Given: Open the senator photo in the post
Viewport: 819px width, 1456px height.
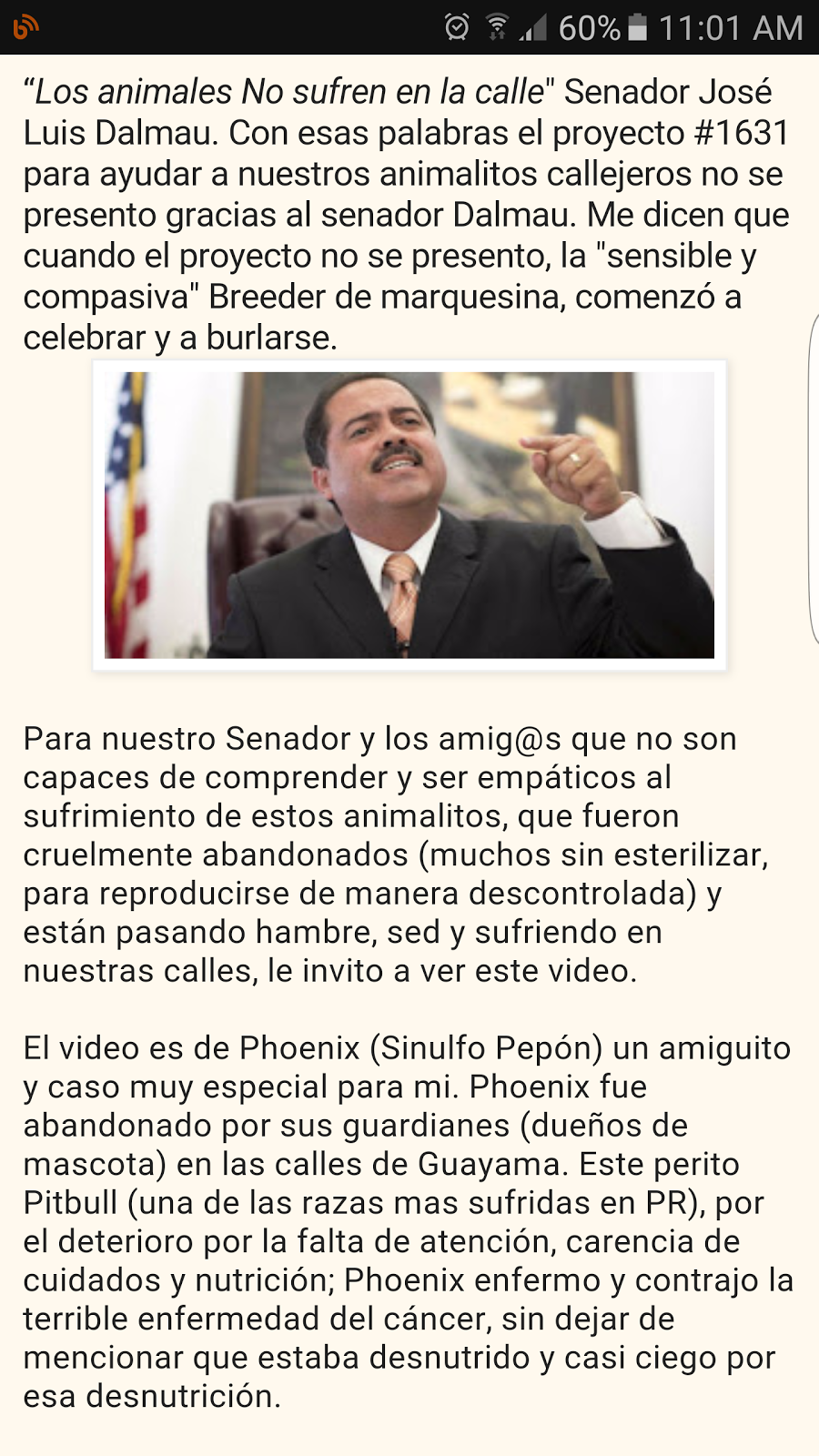Looking at the screenshot, I should 409,515.
